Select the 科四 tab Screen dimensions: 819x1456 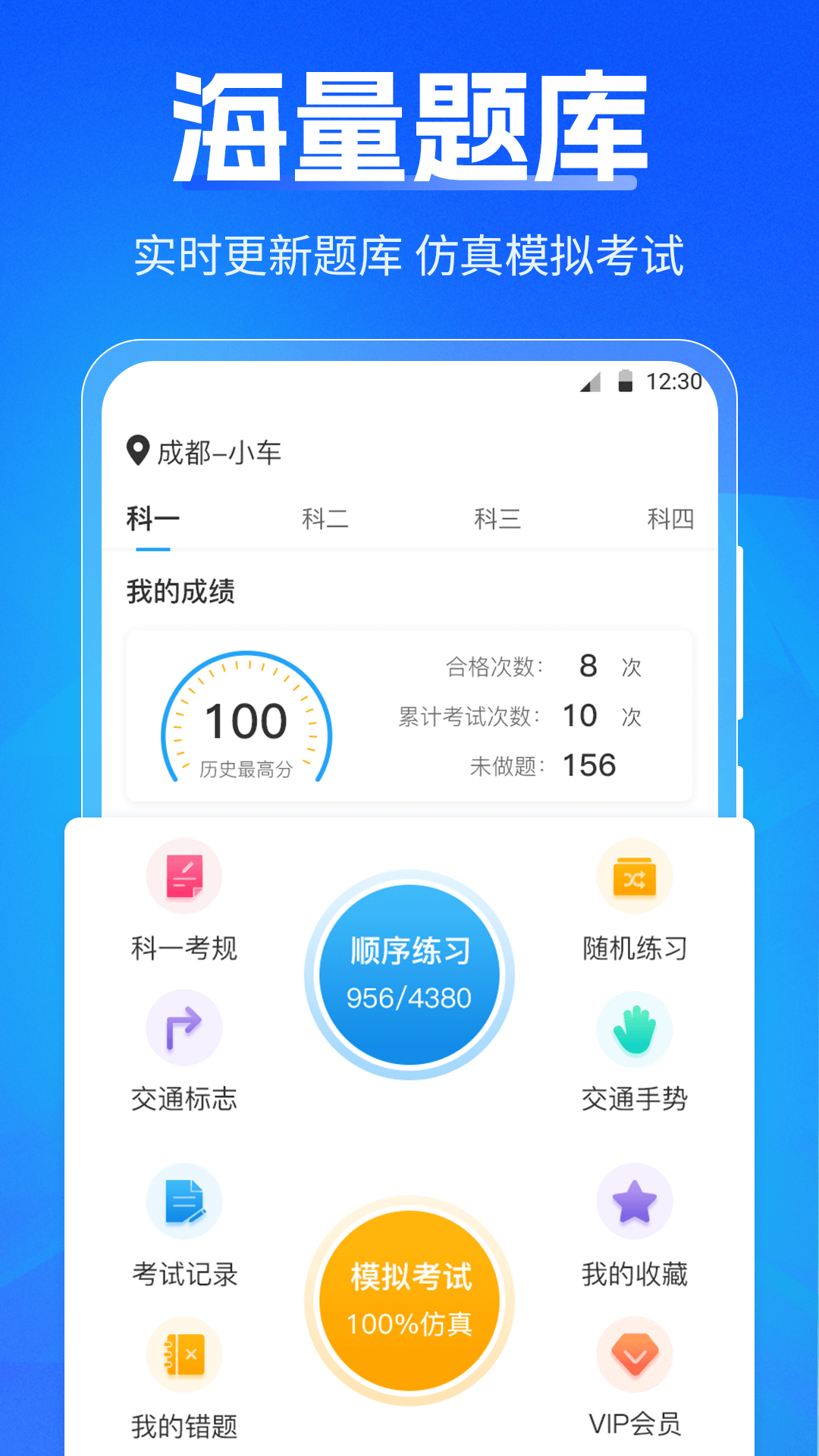coord(671,518)
